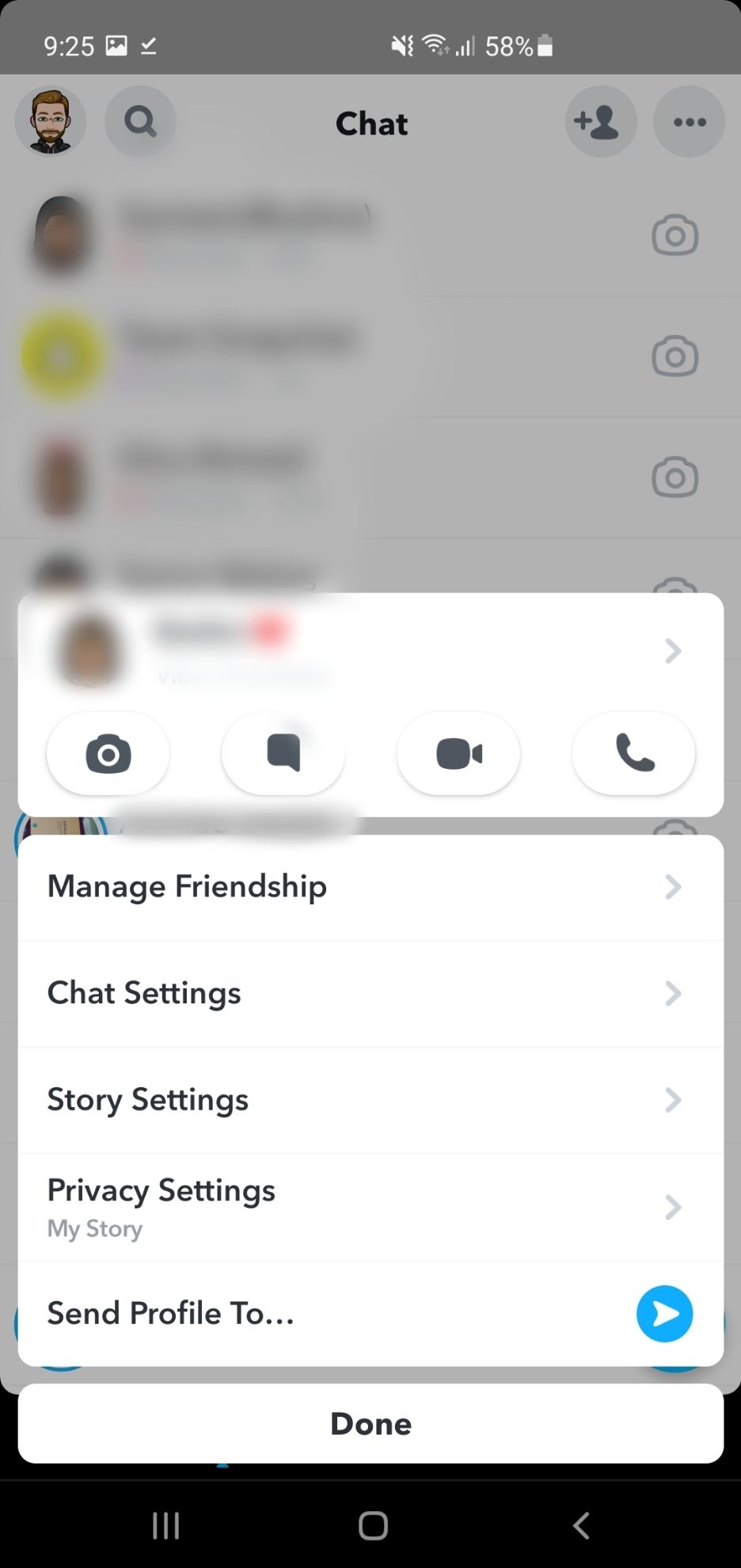Screen dimensions: 741x1568
Task: Go back using the system back button
Action: pos(581,1524)
